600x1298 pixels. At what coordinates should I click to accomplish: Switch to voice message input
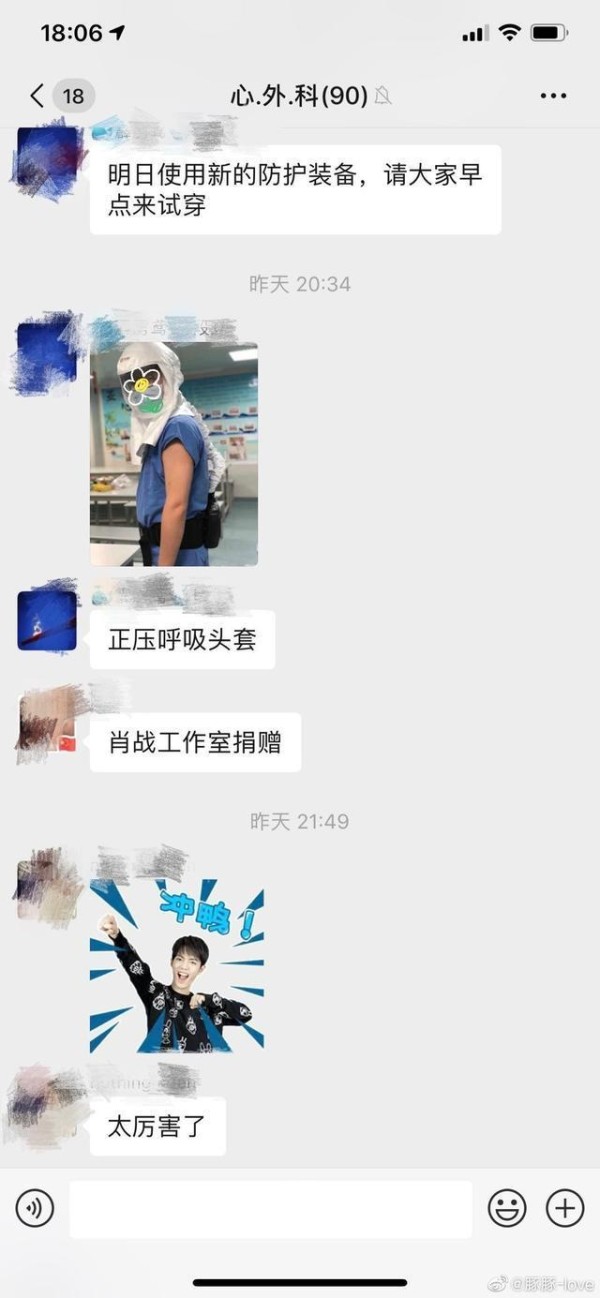[35, 1209]
